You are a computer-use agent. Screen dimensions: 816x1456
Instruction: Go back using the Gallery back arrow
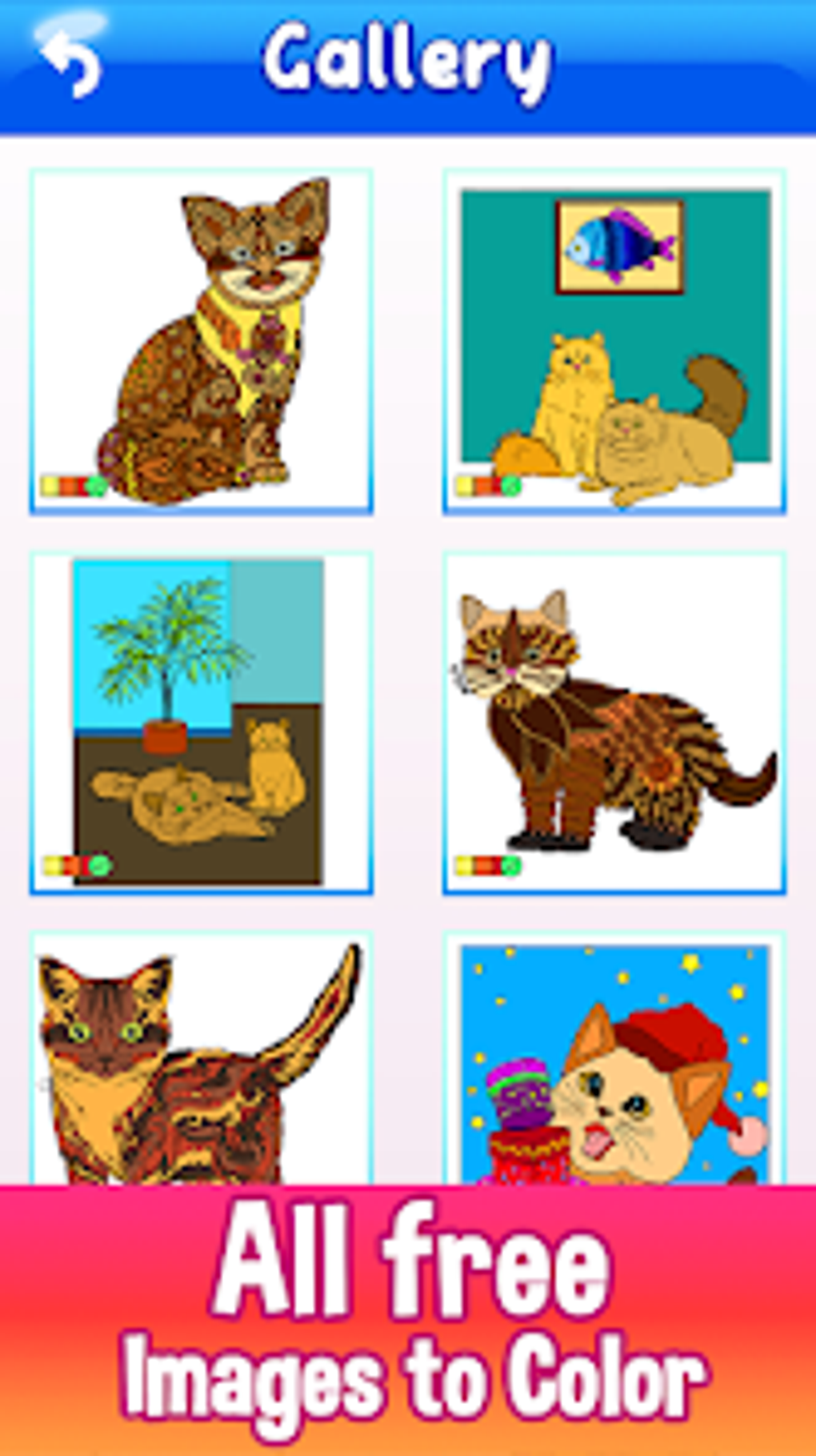71,62
